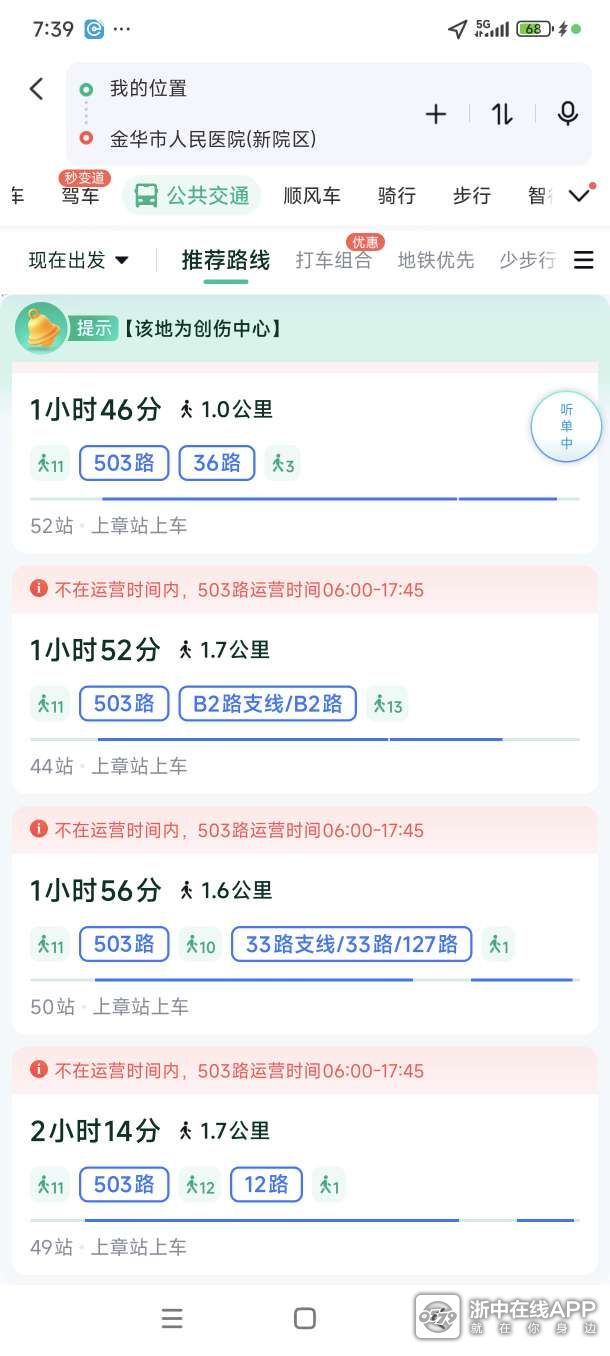Tap the floating 听单中 button
Viewport: 610px width, 1356px height.
[566, 427]
